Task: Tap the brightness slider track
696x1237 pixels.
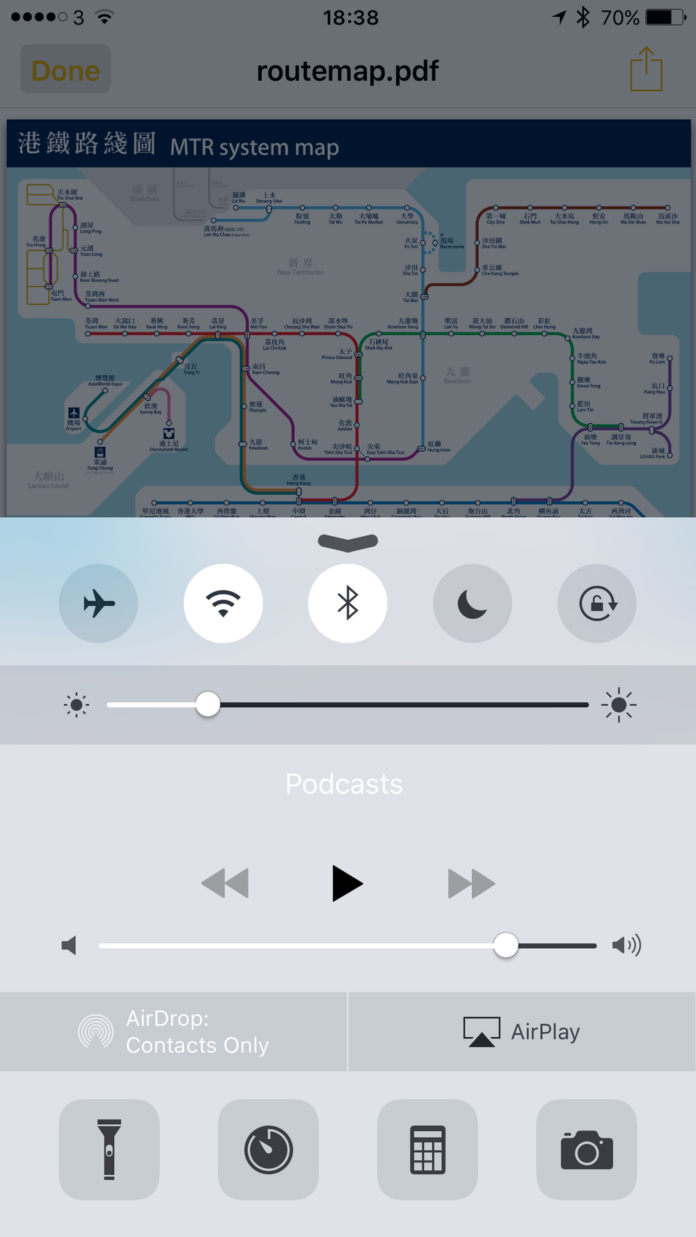Action: coord(400,705)
